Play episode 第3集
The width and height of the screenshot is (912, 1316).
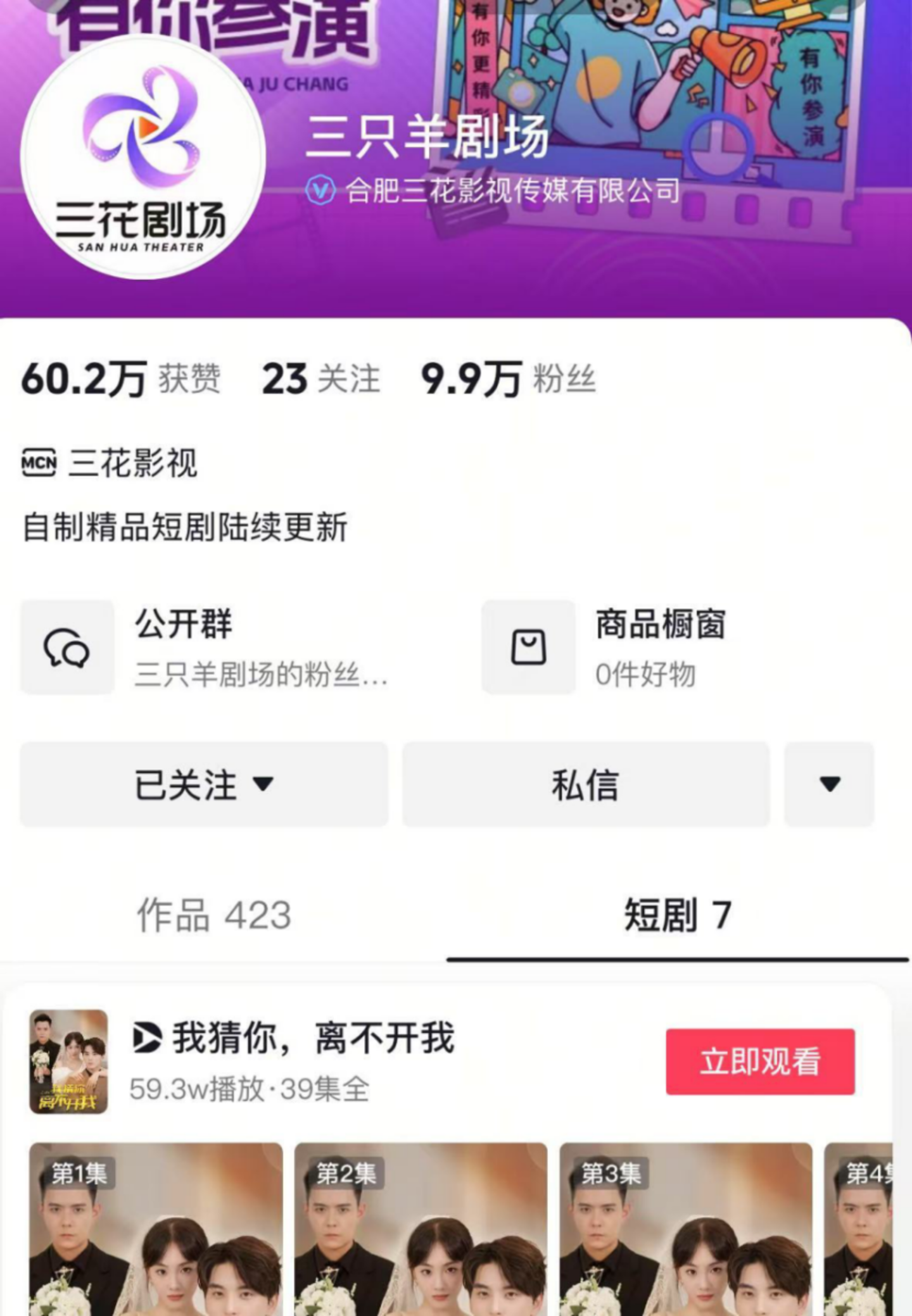pyautogui.click(x=686, y=1228)
